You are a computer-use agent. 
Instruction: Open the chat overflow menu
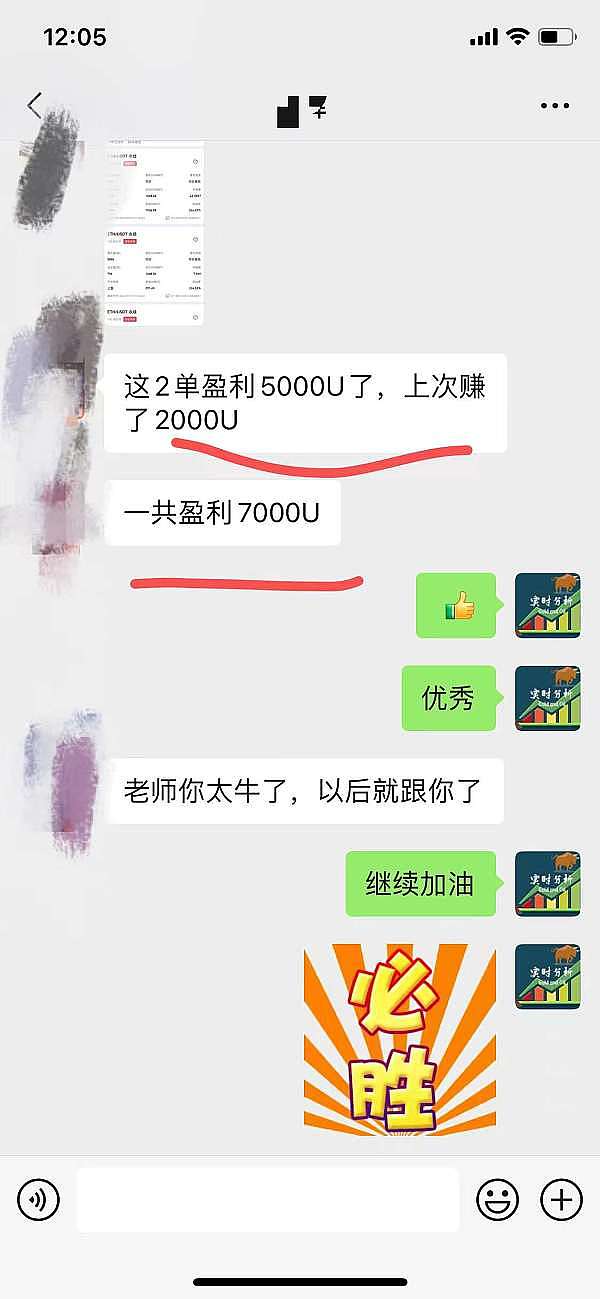click(554, 106)
